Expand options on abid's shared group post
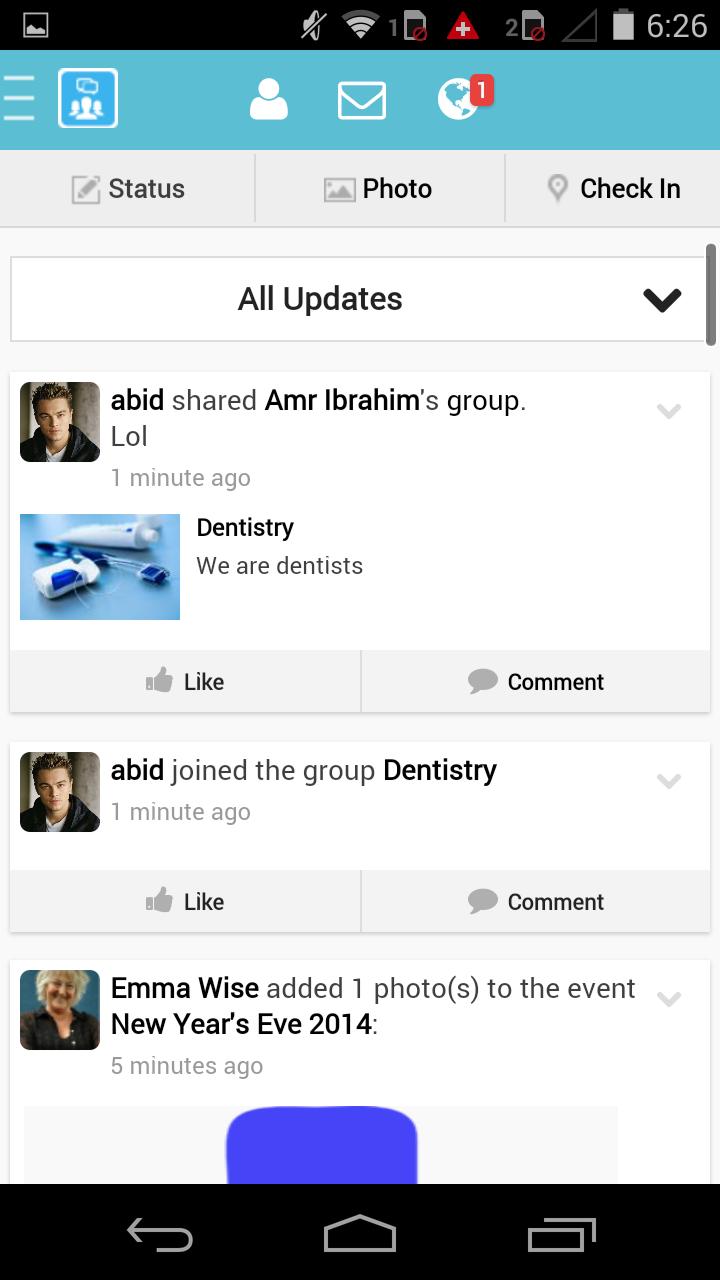This screenshot has width=720, height=1280. (668, 411)
